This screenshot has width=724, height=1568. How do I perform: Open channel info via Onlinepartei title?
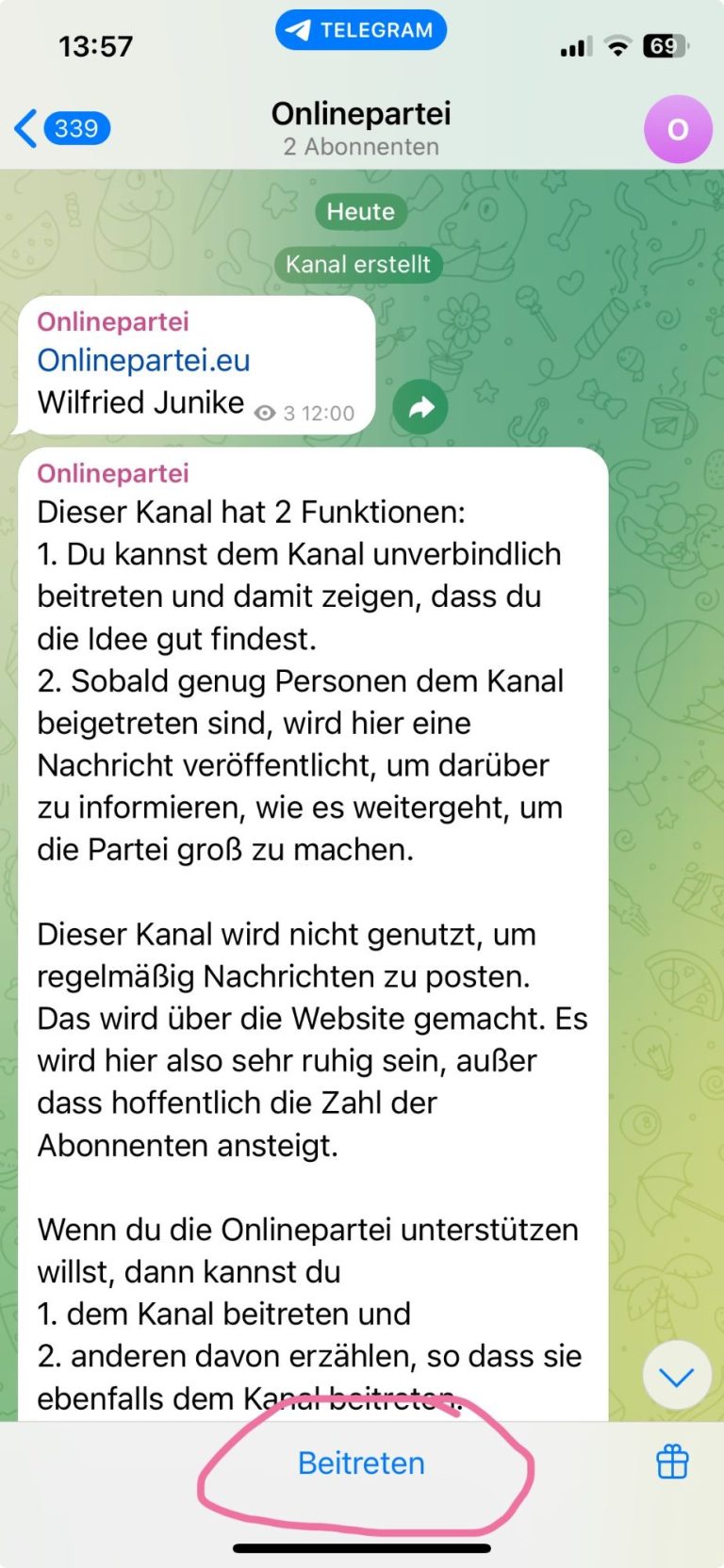(x=361, y=115)
